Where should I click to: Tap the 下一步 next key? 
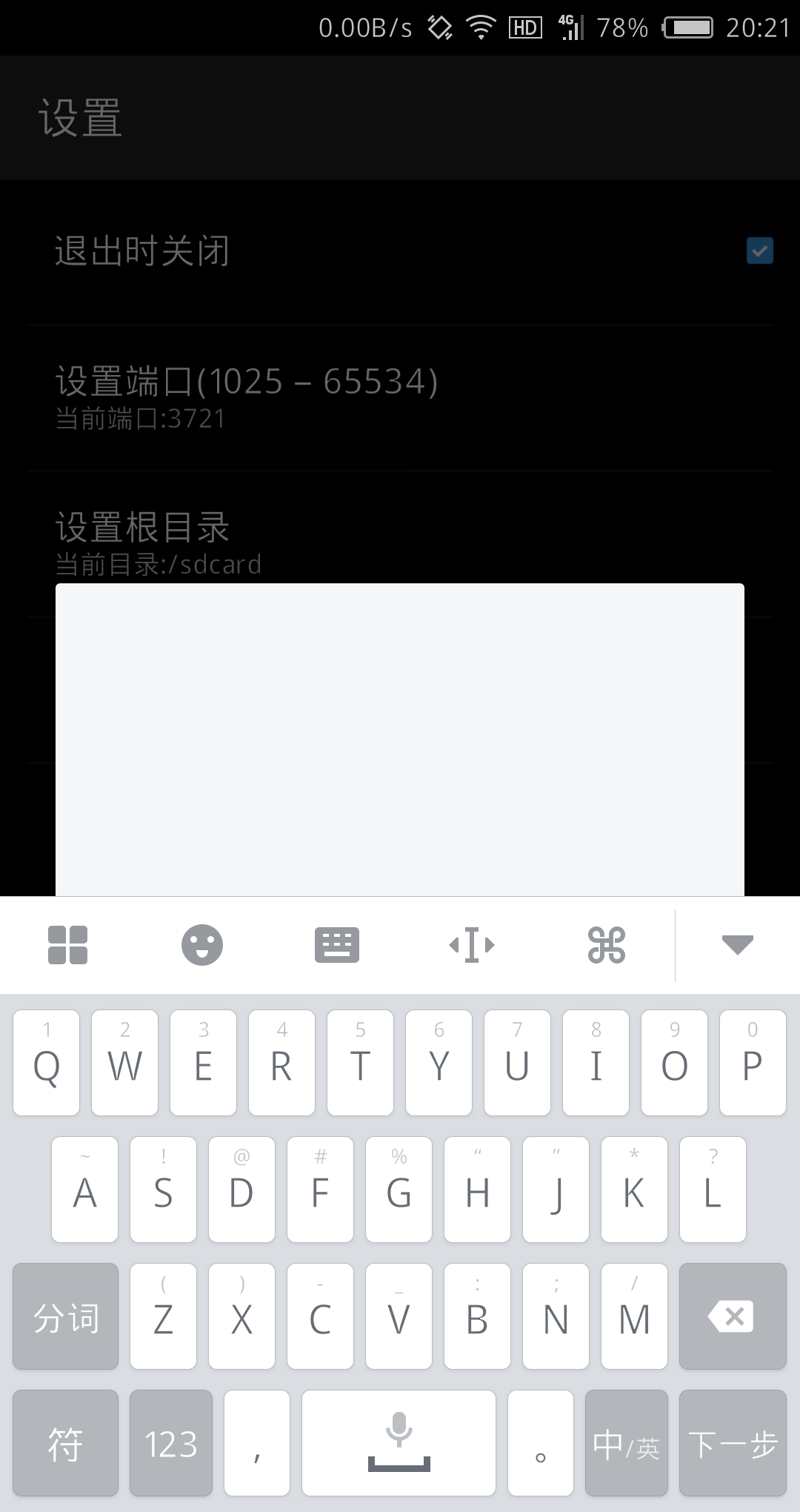coord(732,1443)
